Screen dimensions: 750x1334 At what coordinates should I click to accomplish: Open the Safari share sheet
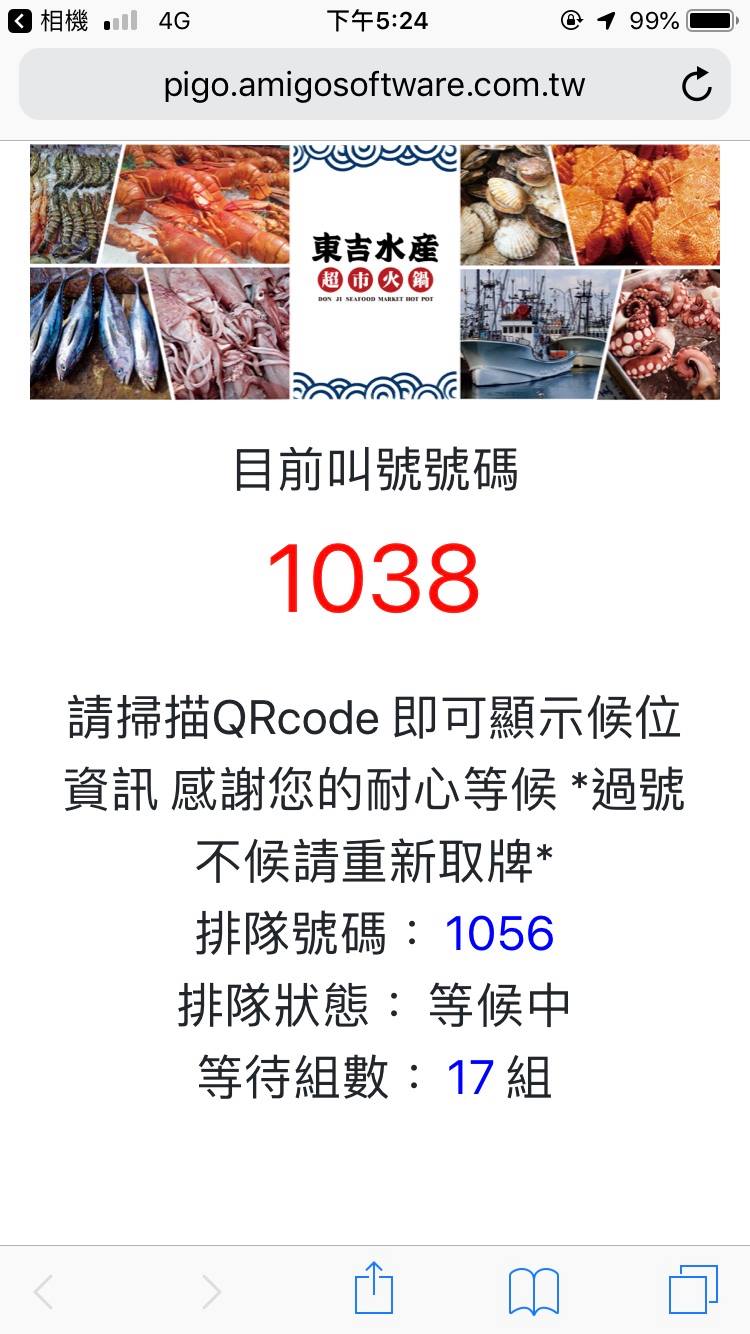374,1288
